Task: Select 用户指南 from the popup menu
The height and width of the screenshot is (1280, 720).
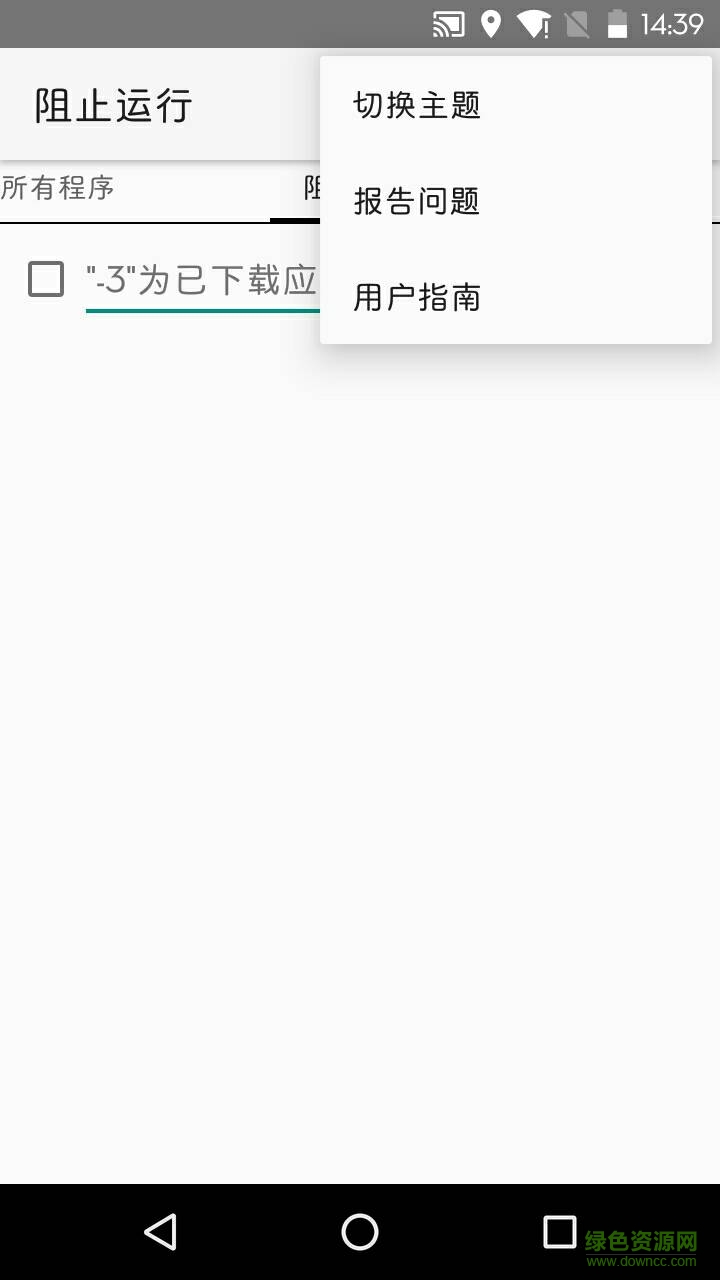Action: point(416,296)
